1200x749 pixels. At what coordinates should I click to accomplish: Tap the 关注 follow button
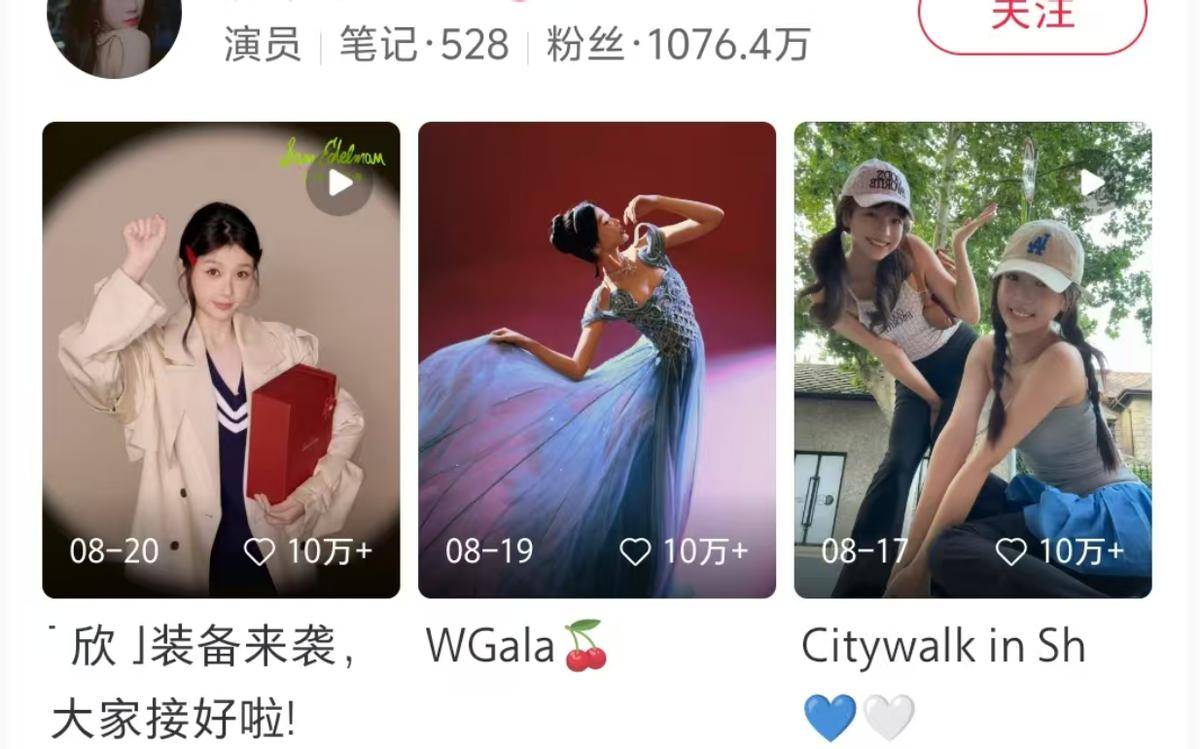pos(1031,20)
